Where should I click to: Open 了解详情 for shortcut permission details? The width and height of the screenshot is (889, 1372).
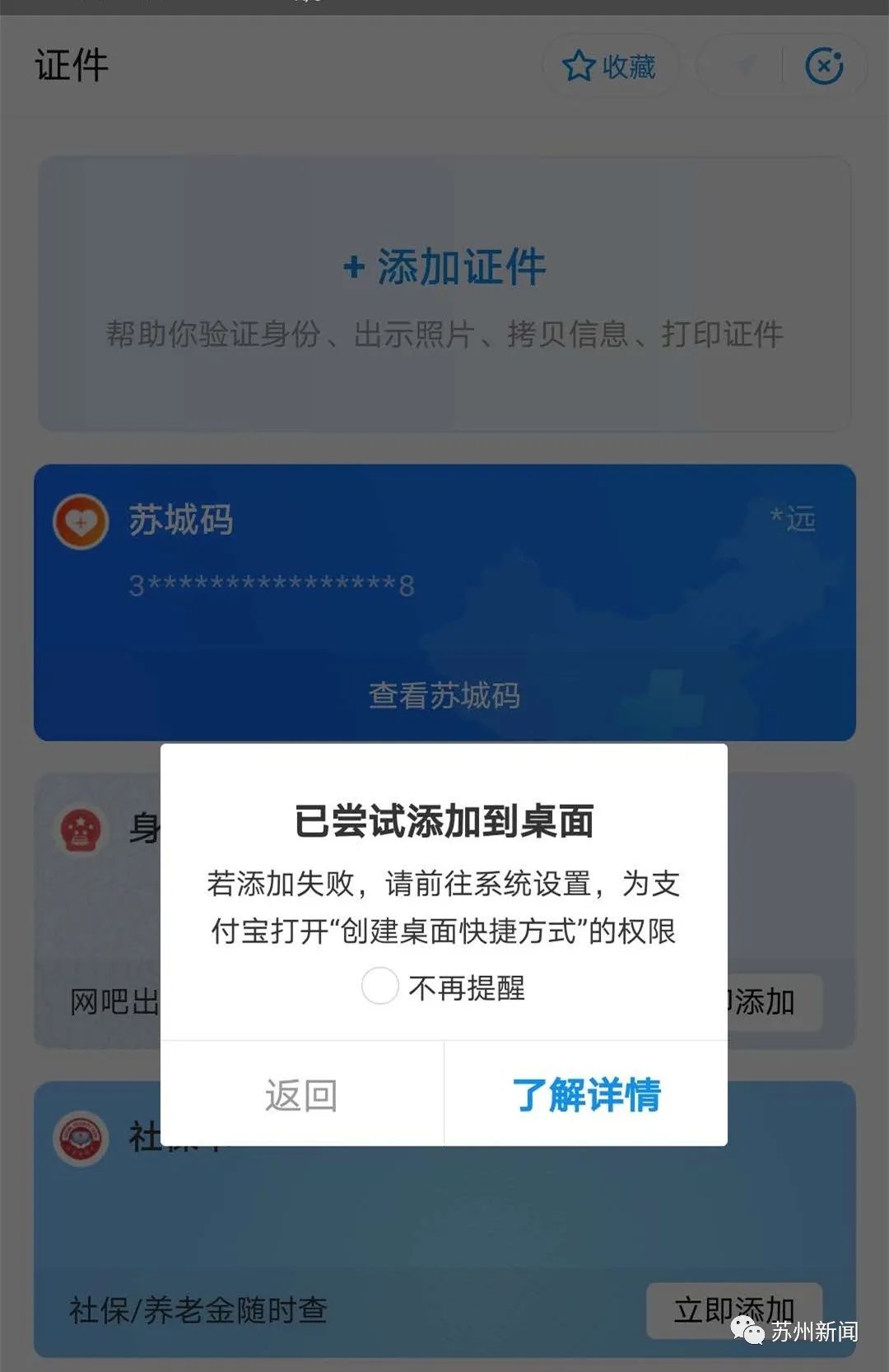(586, 1095)
